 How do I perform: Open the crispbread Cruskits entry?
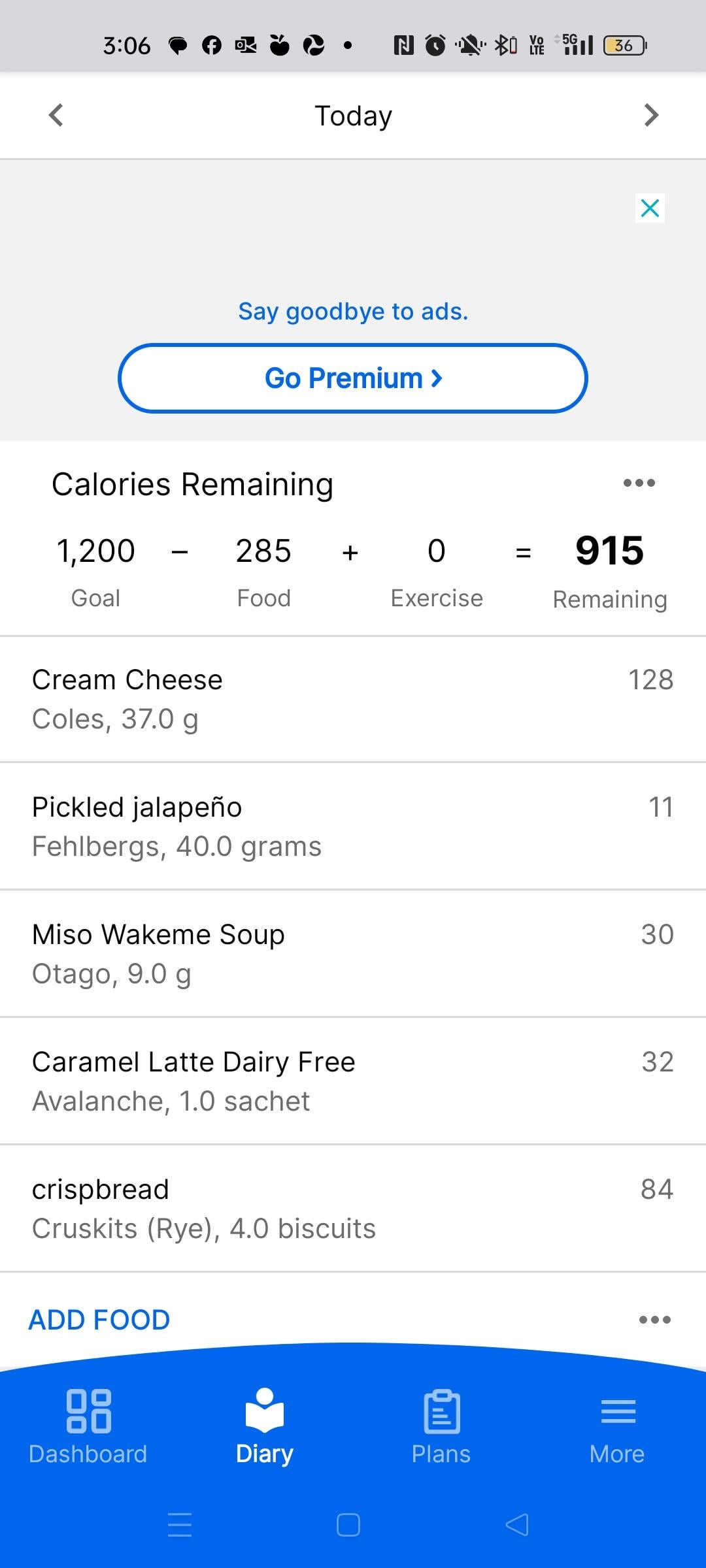point(353,1209)
